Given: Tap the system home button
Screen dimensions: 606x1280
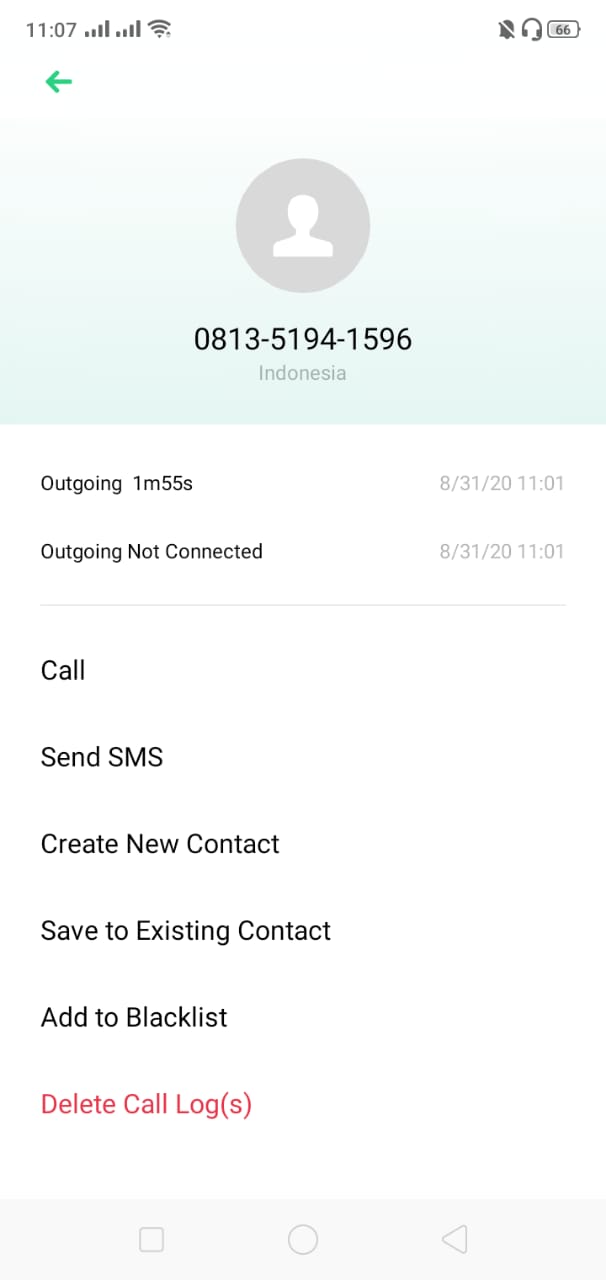Looking at the screenshot, I should click(x=303, y=1240).
